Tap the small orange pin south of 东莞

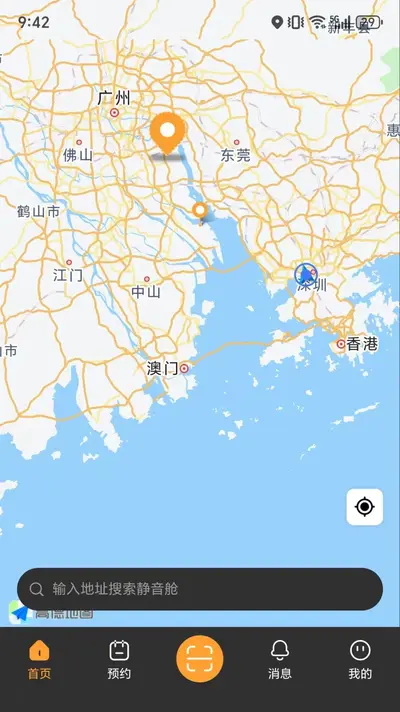point(200,212)
